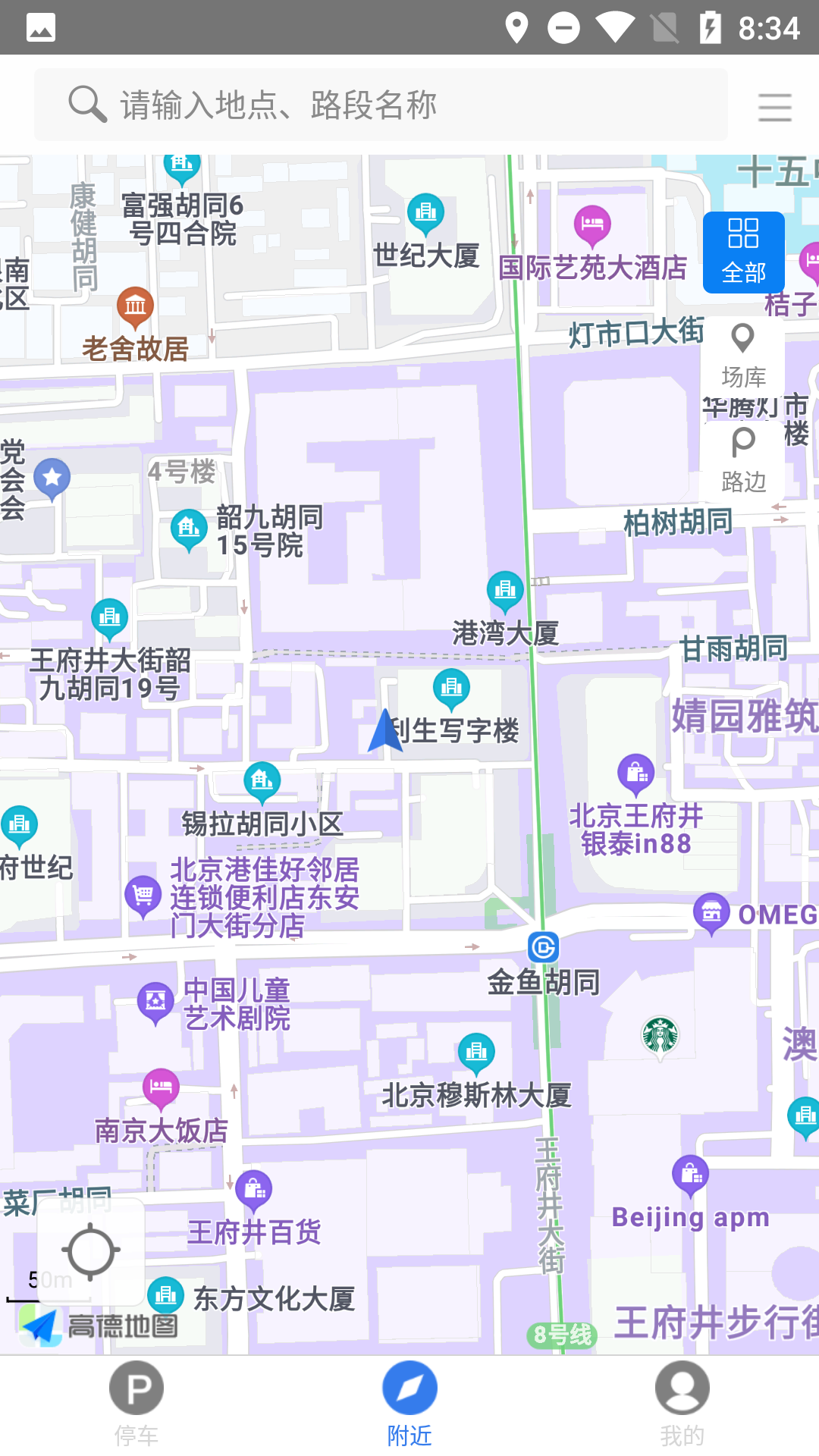This screenshot has height=1456, width=819.
Task: Open the 我的 tab
Action: tap(682, 1403)
